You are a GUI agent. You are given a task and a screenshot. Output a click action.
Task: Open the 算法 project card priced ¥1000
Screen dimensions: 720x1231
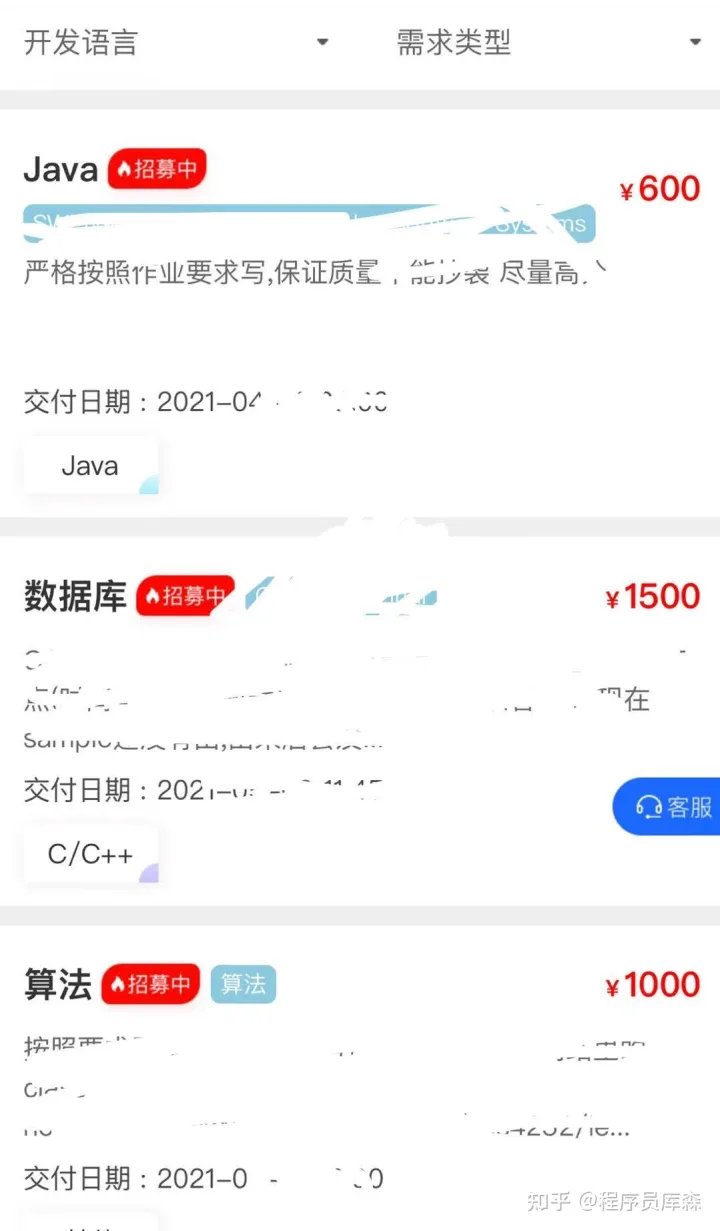point(360,1077)
